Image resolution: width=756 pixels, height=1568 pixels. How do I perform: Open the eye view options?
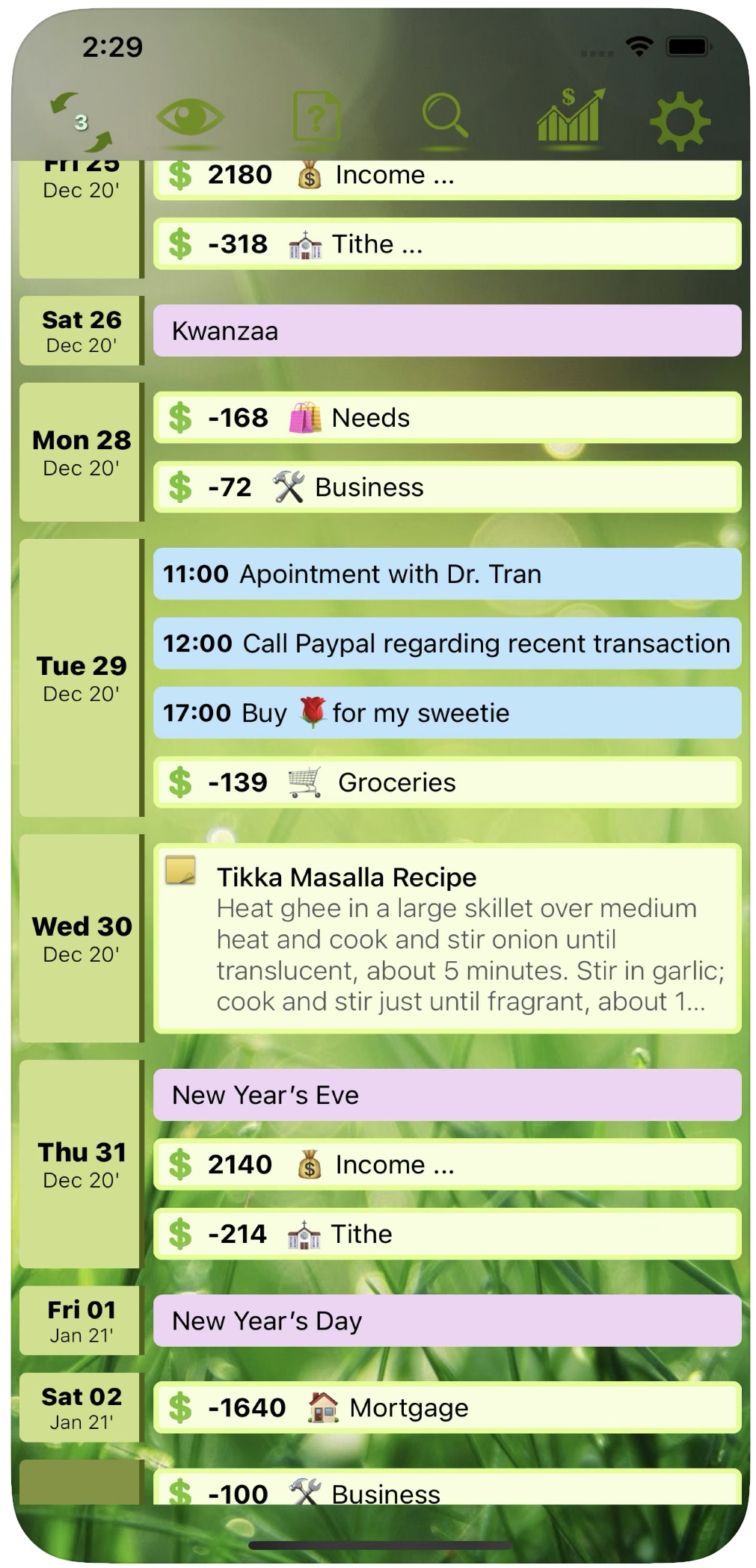tap(189, 117)
